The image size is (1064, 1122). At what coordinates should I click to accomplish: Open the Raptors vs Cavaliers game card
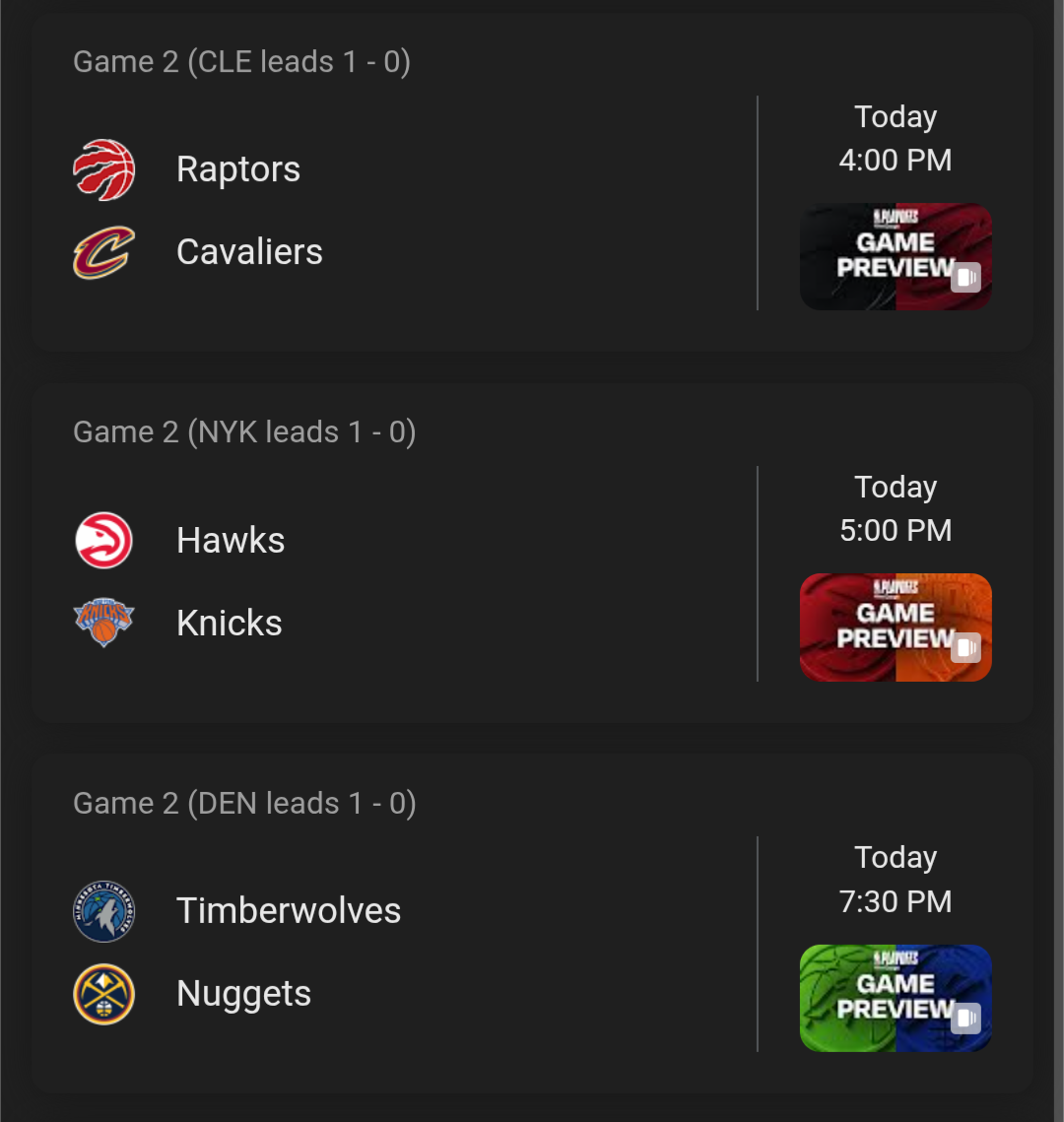(x=532, y=183)
